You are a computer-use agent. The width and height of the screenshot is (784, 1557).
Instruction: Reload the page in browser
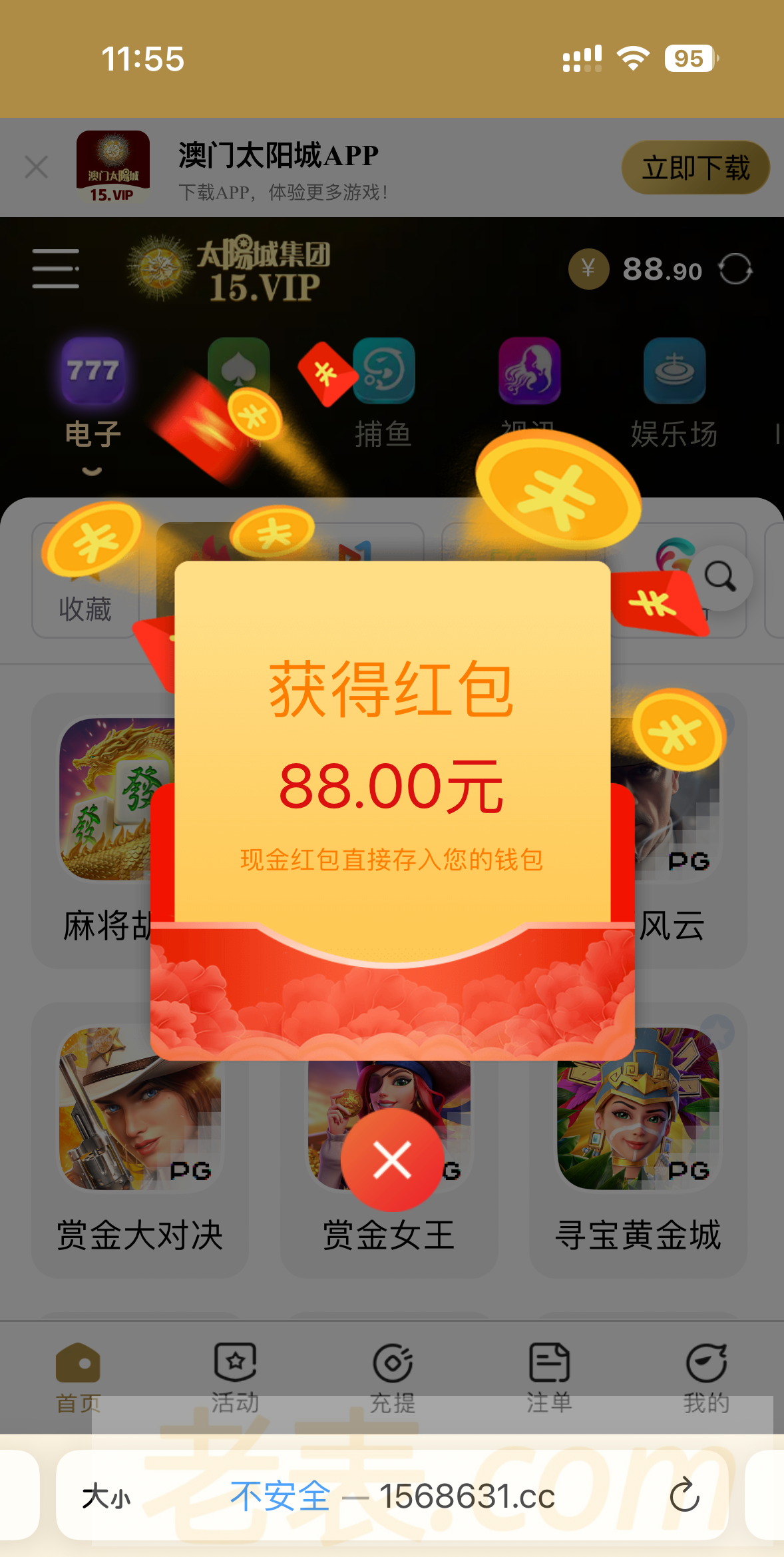(x=684, y=1496)
